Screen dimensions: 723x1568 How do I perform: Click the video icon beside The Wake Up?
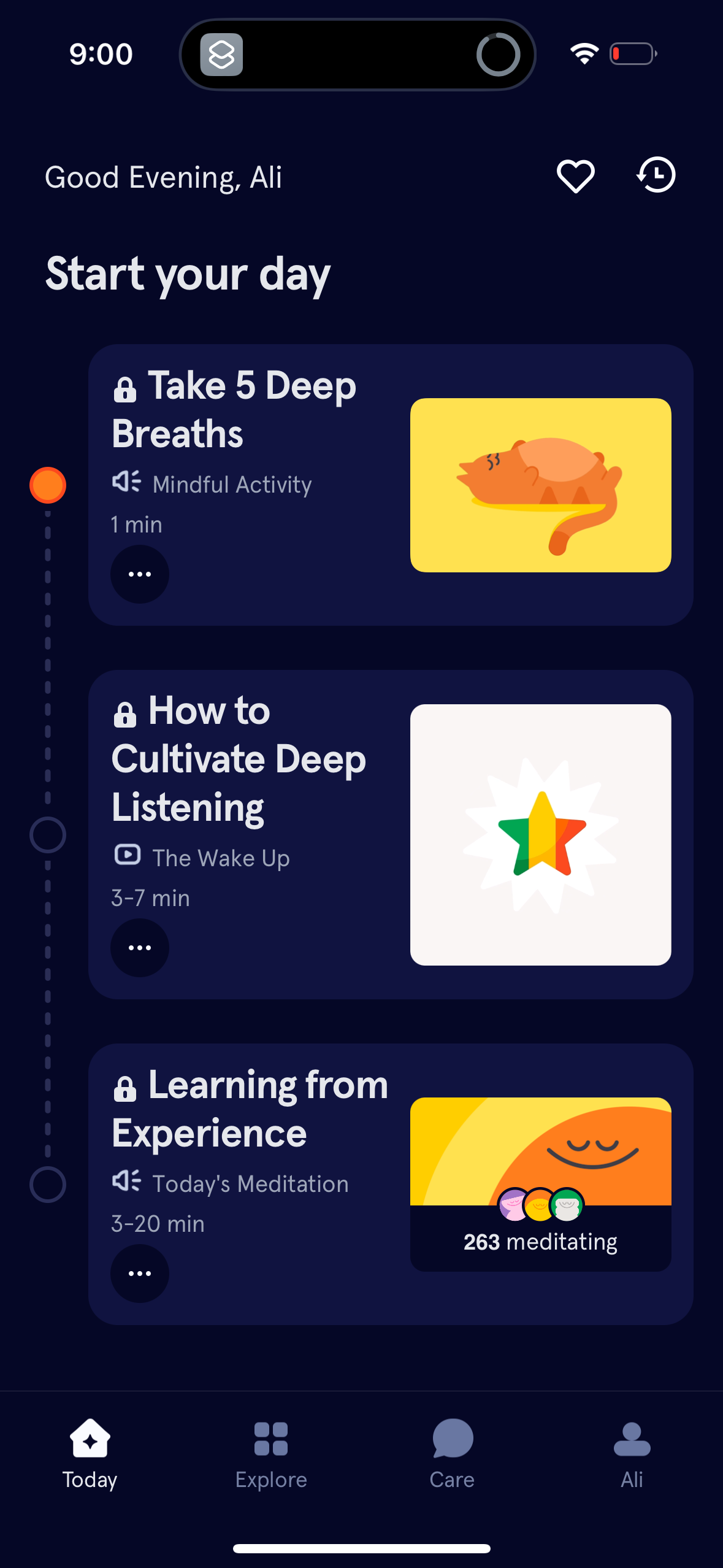coord(127,856)
